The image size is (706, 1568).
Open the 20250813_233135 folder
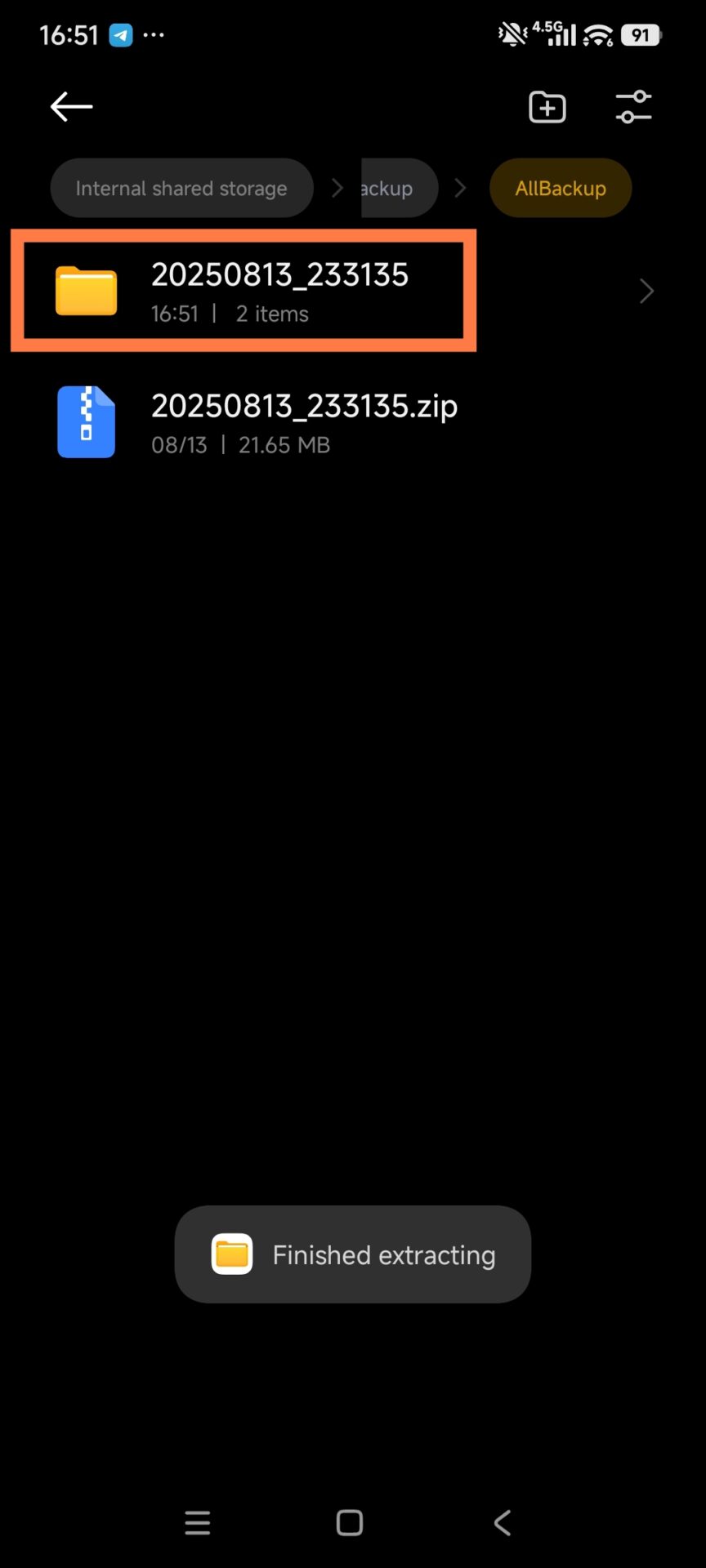[x=278, y=292]
